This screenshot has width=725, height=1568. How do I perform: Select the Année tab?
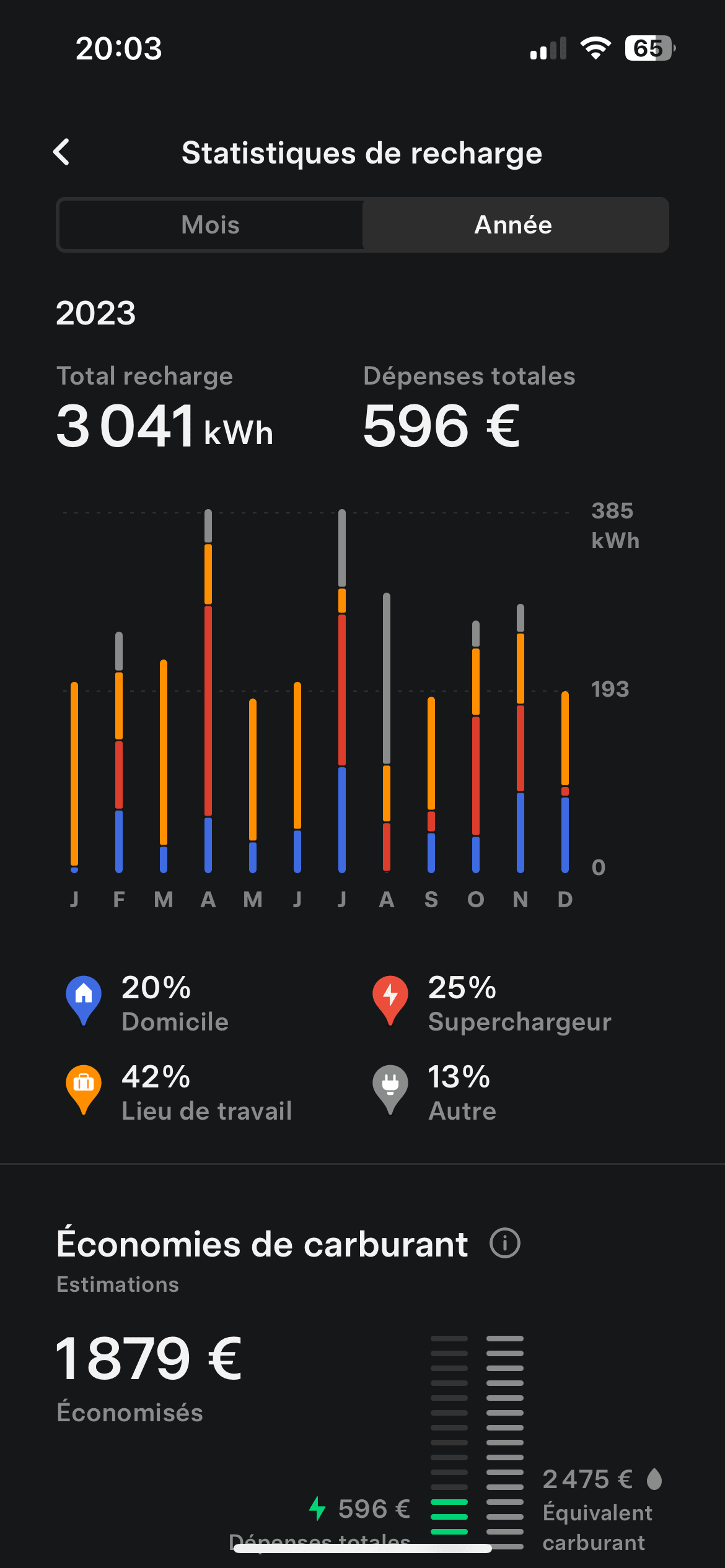tap(513, 225)
